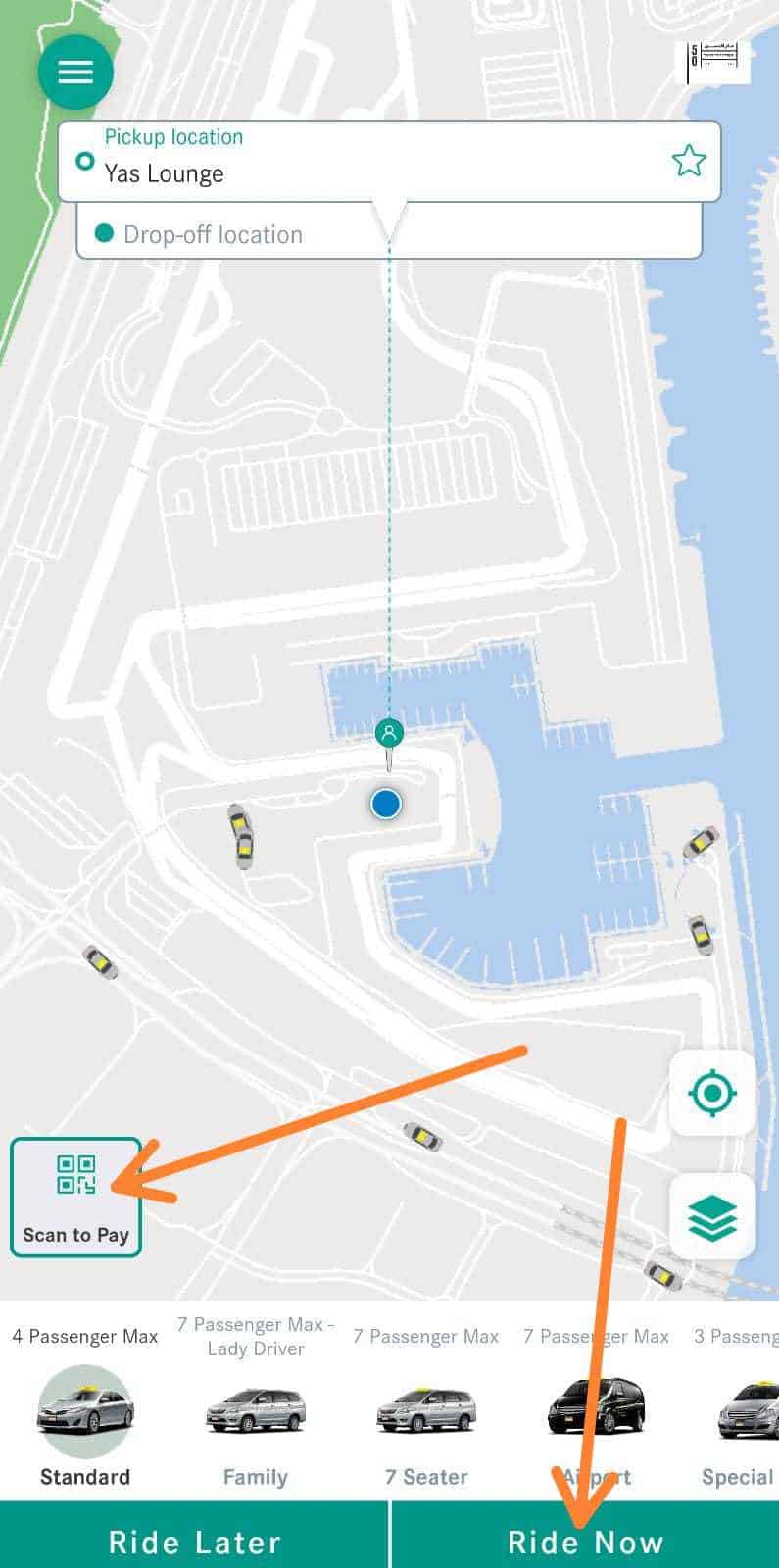Open map layers options
779x1568 pixels.
(712, 1218)
